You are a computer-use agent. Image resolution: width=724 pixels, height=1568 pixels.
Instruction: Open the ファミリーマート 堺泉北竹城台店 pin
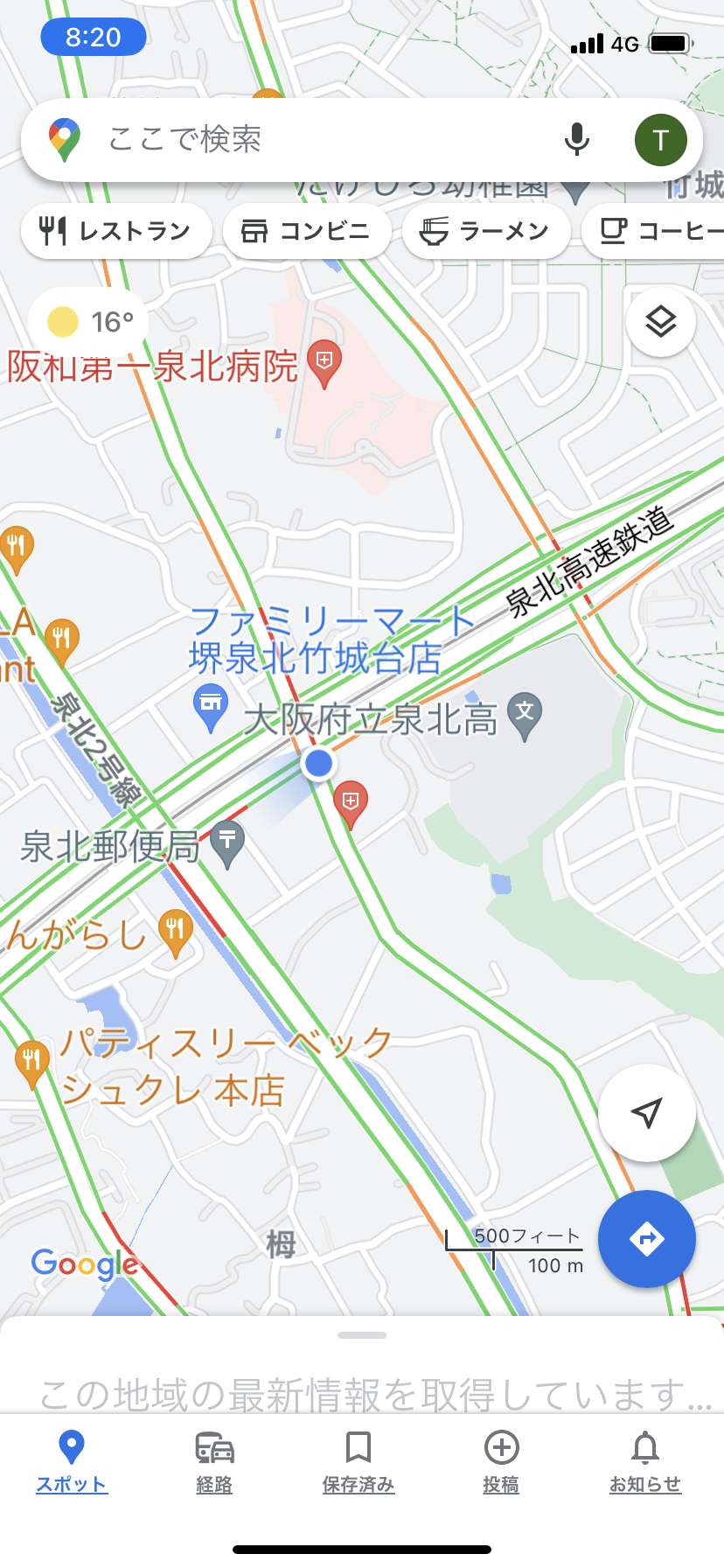210,707
